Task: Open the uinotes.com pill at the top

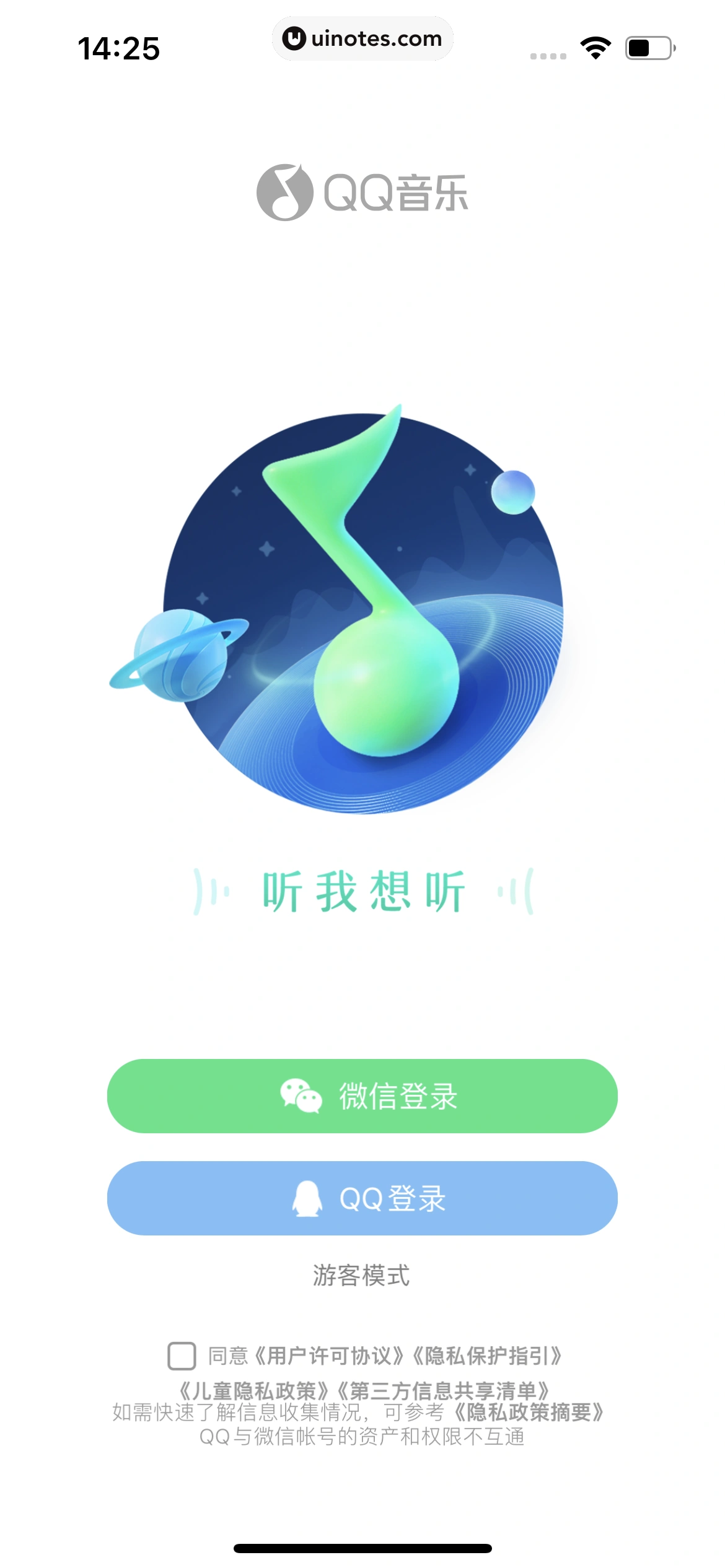Action: pos(363,38)
